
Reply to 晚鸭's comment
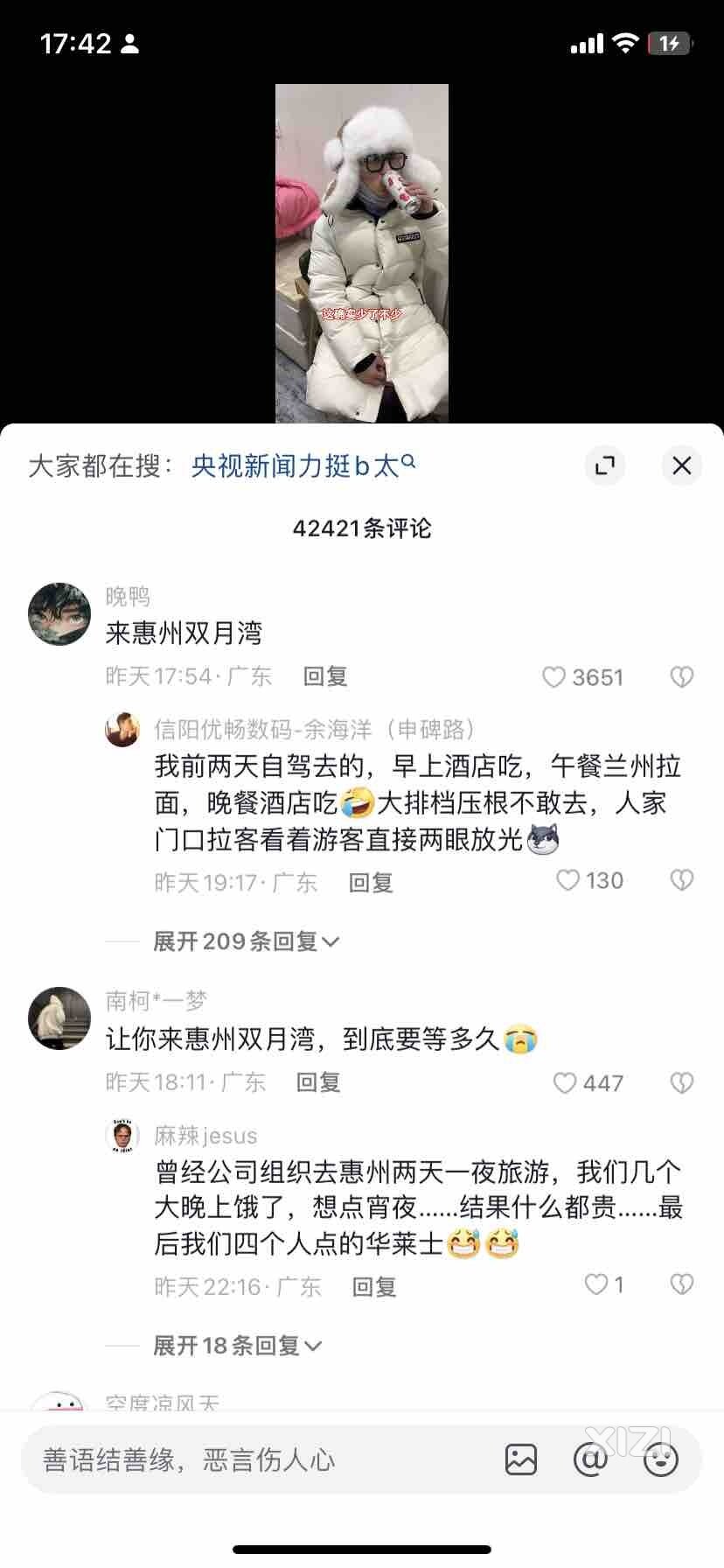coord(325,676)
